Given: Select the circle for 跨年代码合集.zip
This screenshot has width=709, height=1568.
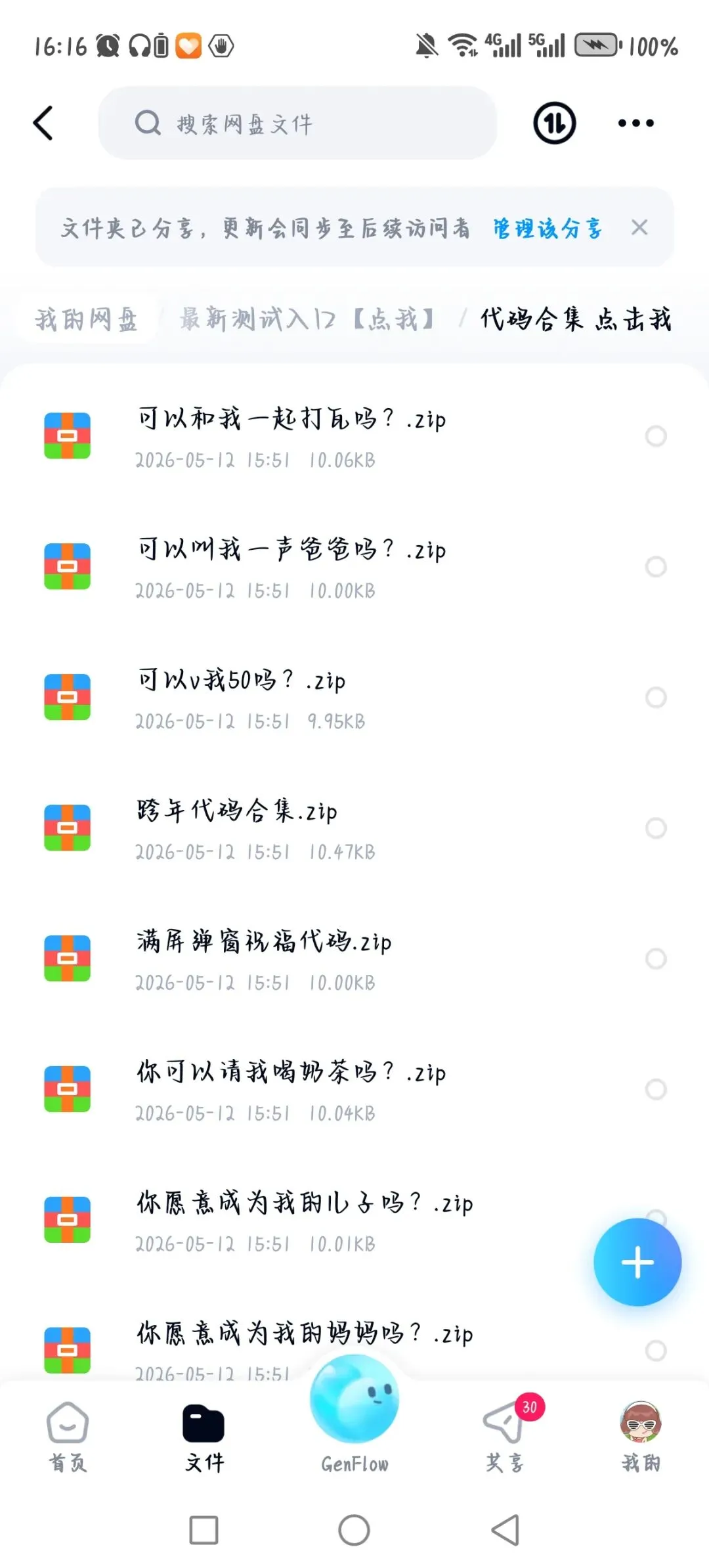Looking at the screenshot, I should coord(655,828).
